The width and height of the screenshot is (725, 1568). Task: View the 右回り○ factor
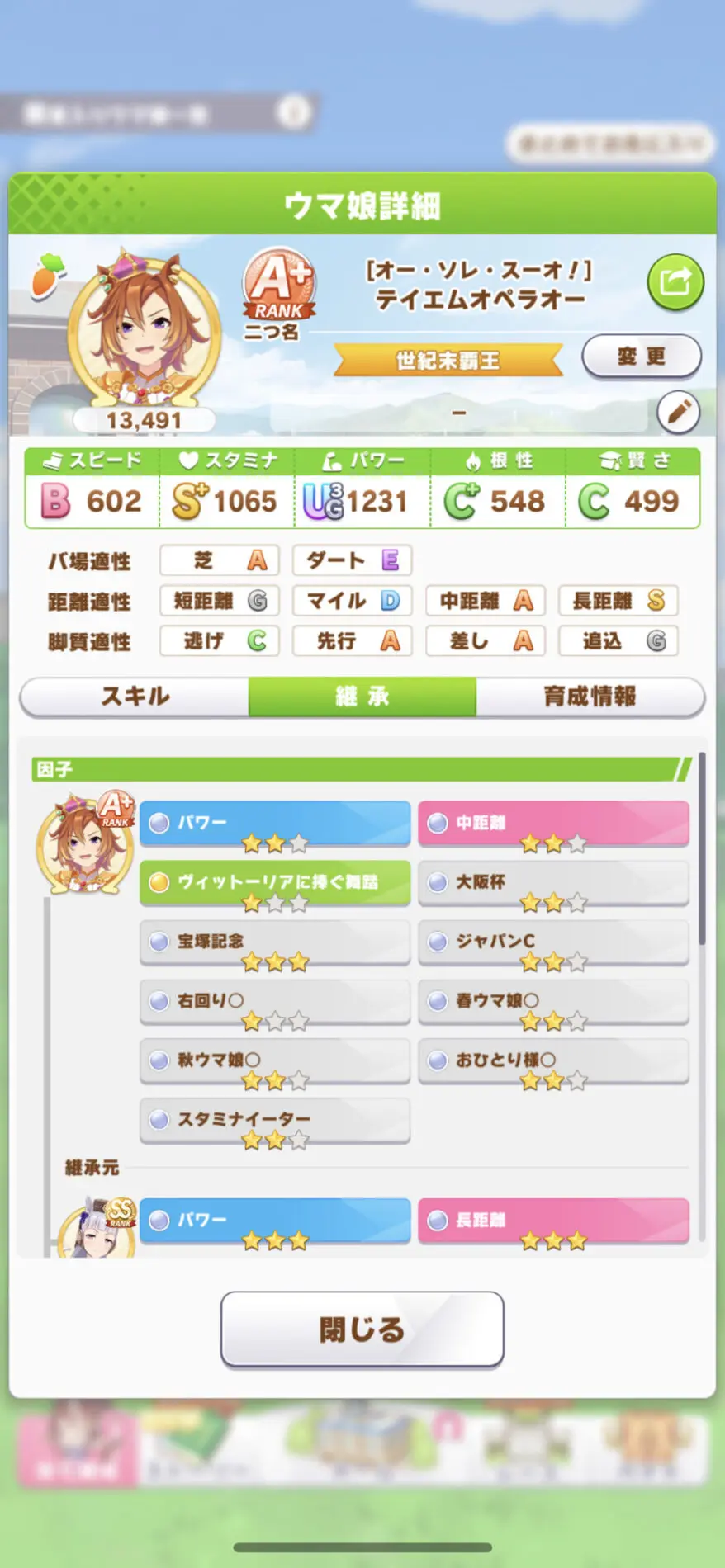(x=274, y=1001)
